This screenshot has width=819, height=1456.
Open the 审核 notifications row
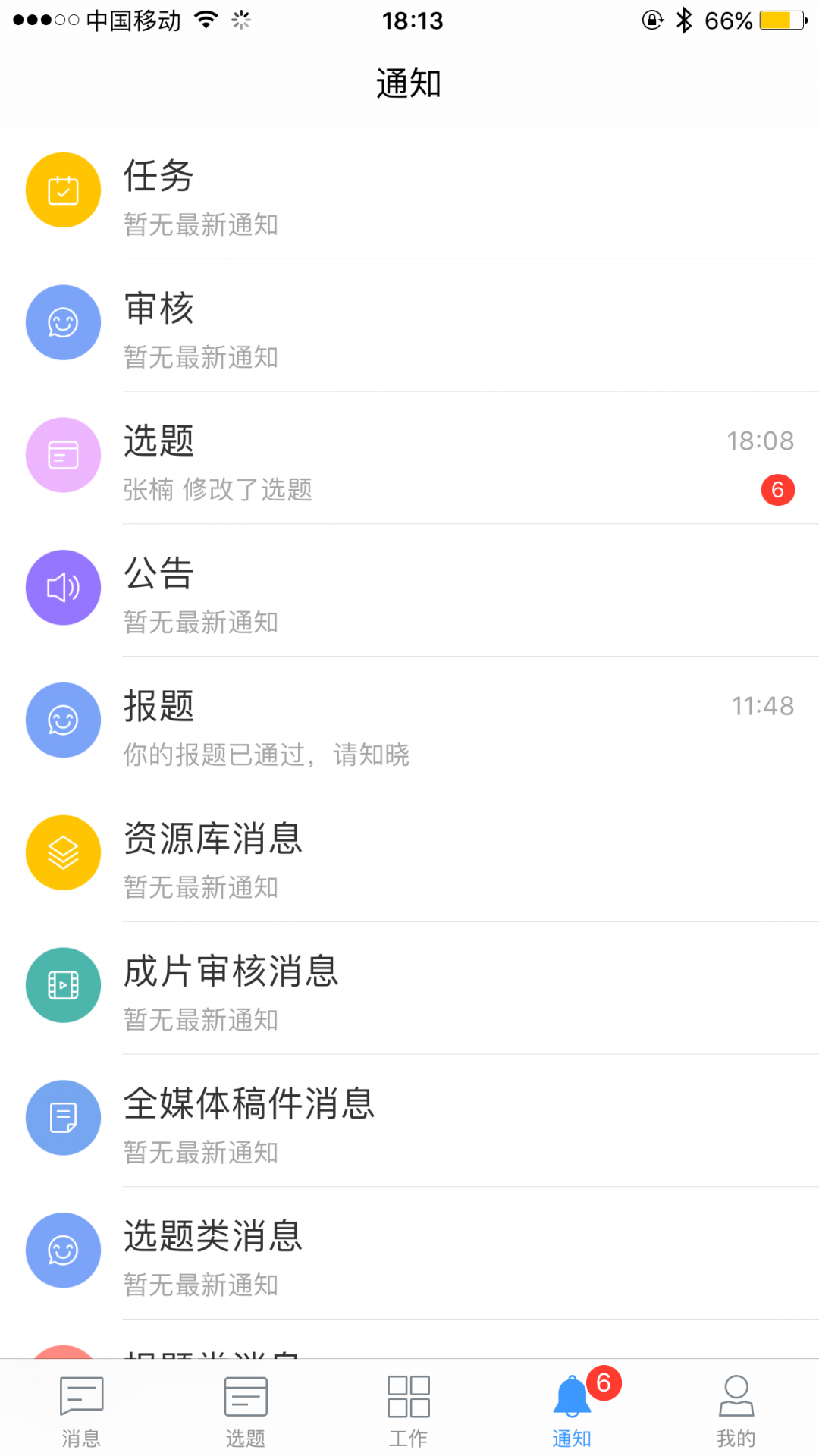[409, 326]
